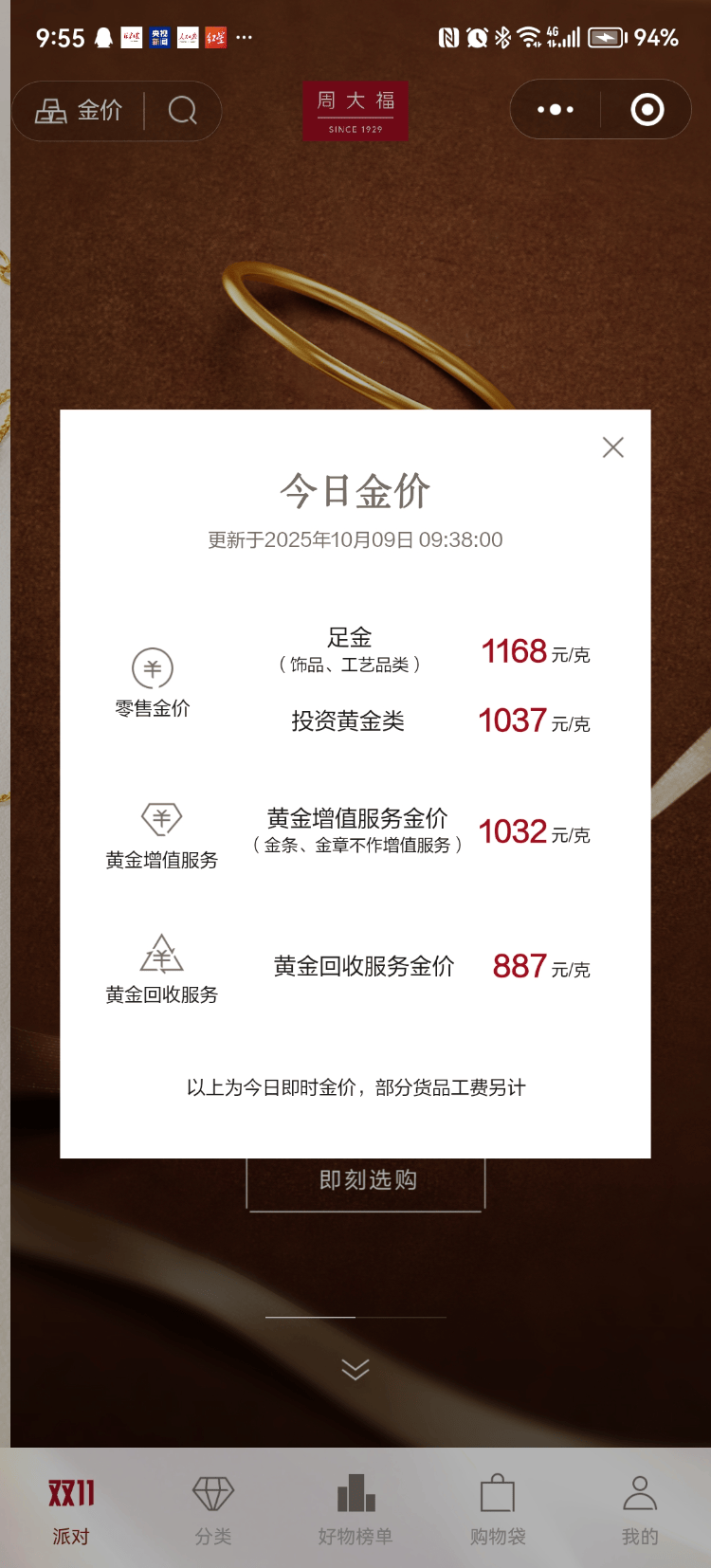Open the 好物榜单 ranking tab
Image resolution: width=711 pixels, height=1568 pixels.
(355, 1510)
